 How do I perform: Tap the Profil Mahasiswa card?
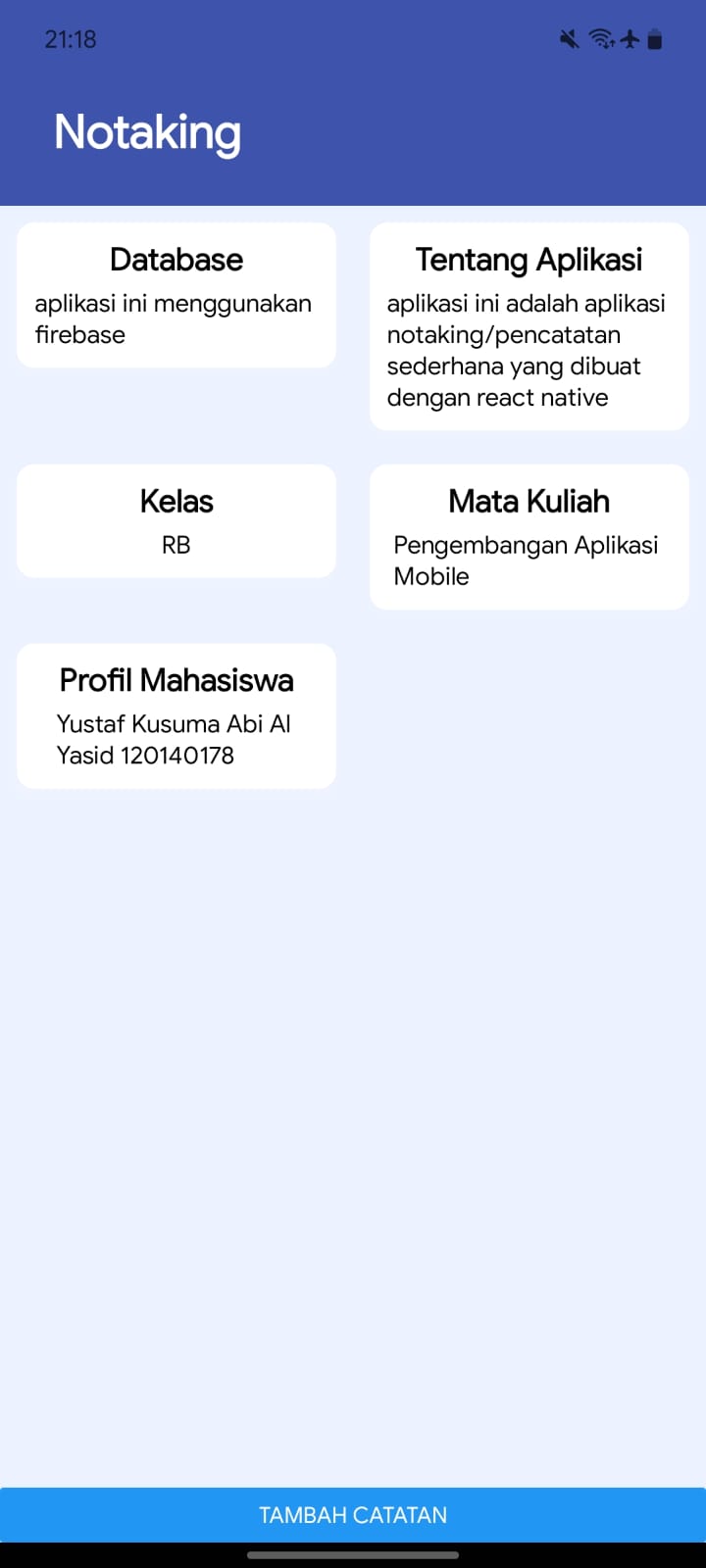pos(176,715)
